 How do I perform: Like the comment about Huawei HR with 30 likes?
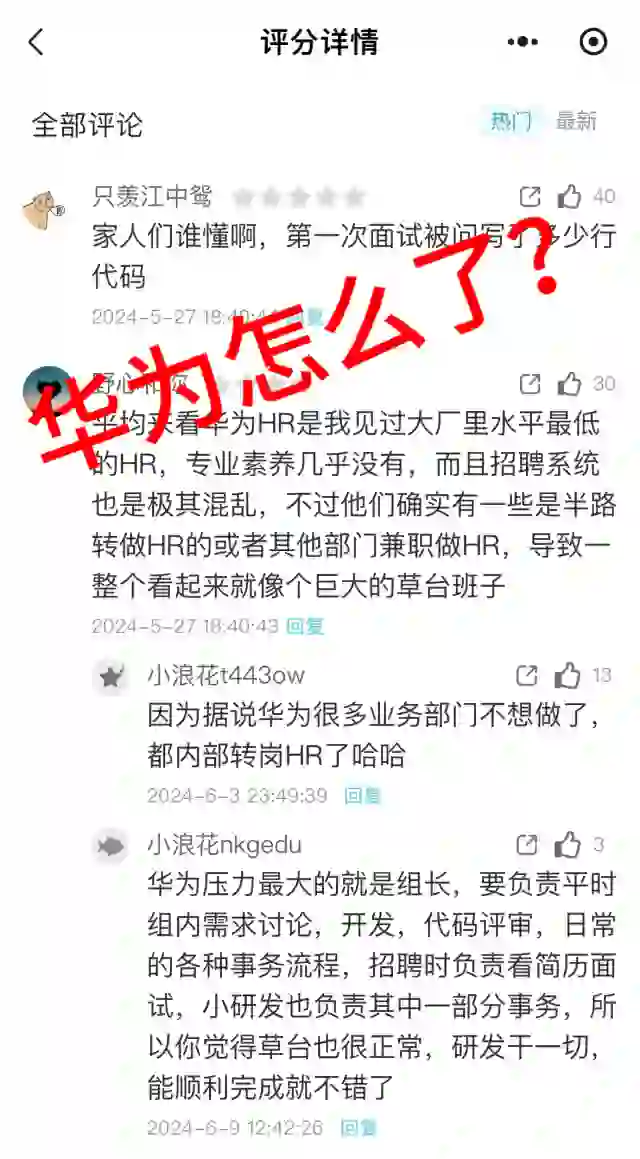tap(569, 384)
